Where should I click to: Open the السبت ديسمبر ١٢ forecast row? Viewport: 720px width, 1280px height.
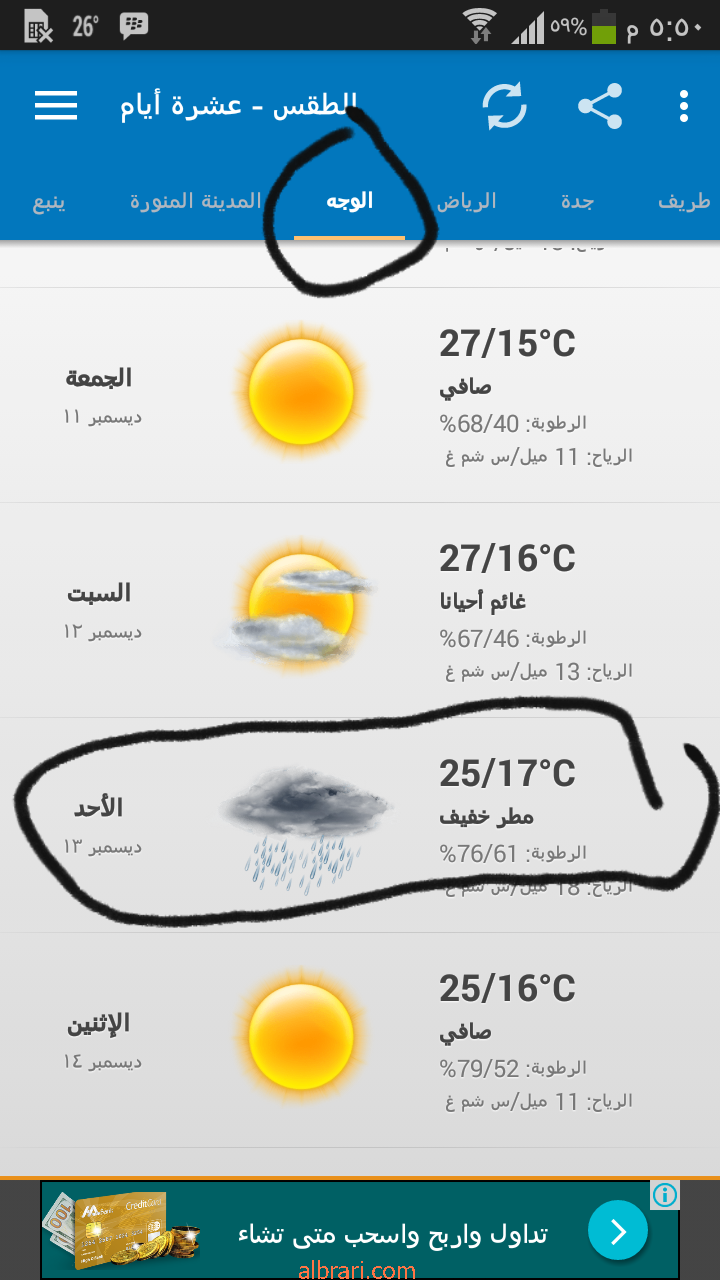point(360,610)
